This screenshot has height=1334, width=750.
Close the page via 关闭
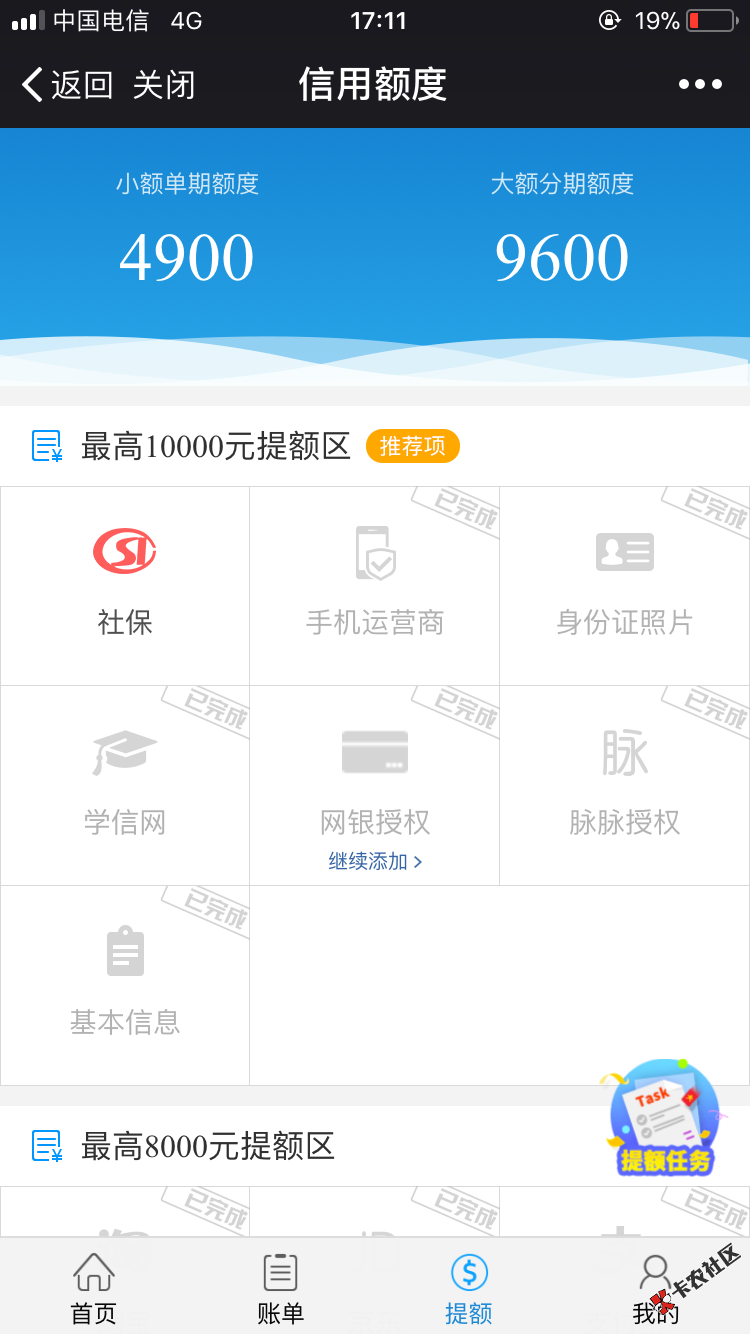click(x=164, y=85)
